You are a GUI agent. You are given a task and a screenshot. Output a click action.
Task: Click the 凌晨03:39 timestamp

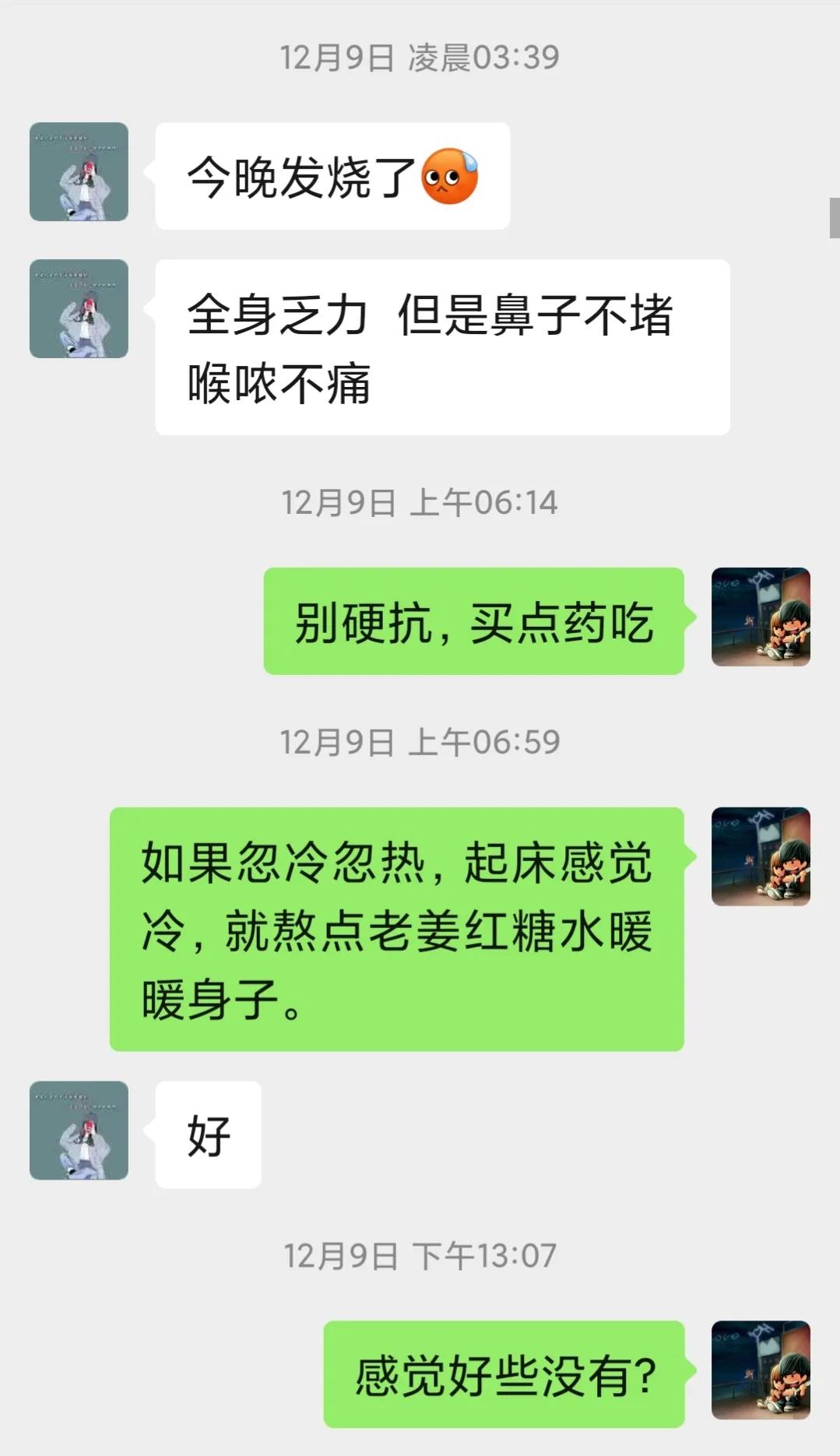[420, 56]
